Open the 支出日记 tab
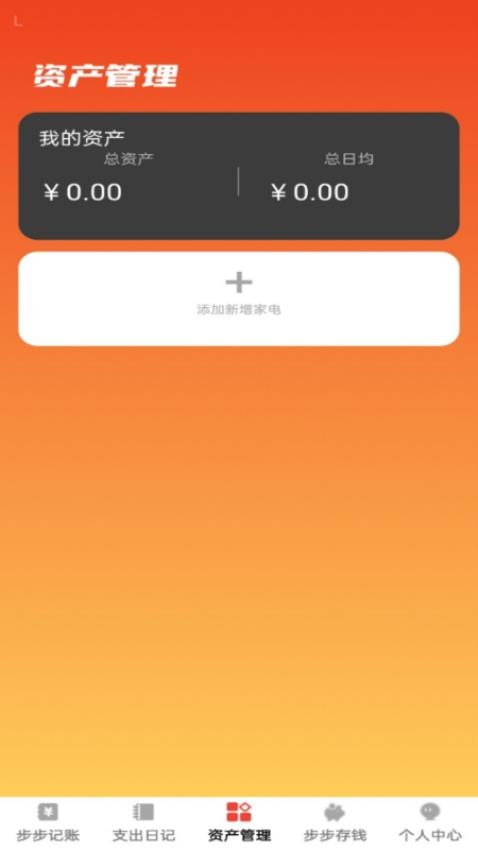The image size is (478, 850). [144, 822]
